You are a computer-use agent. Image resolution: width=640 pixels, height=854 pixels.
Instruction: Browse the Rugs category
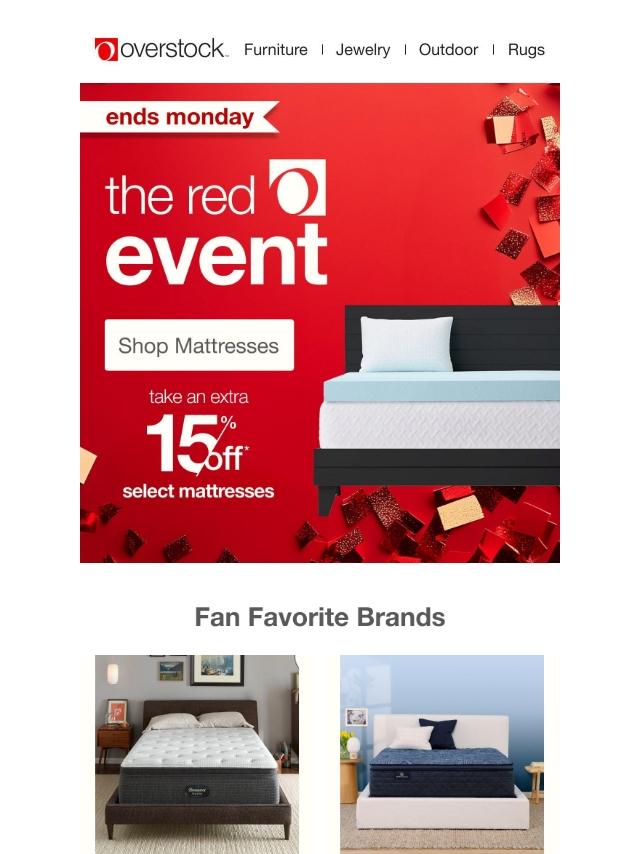526,49
